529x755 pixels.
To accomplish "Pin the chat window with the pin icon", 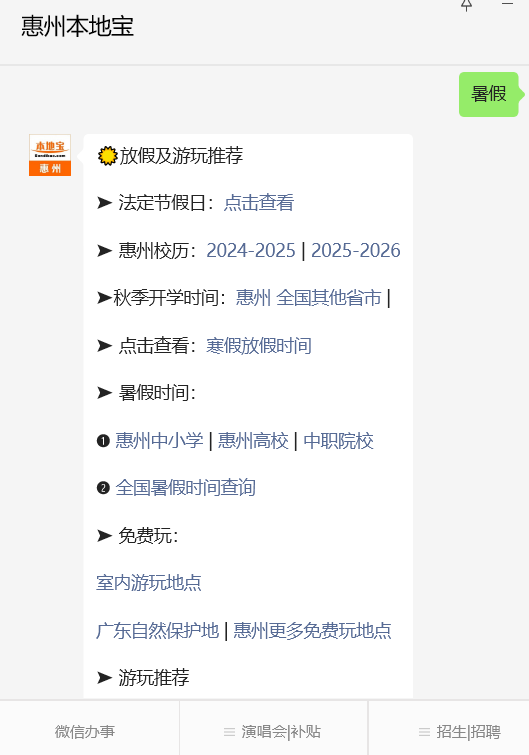I will (466, 5).
